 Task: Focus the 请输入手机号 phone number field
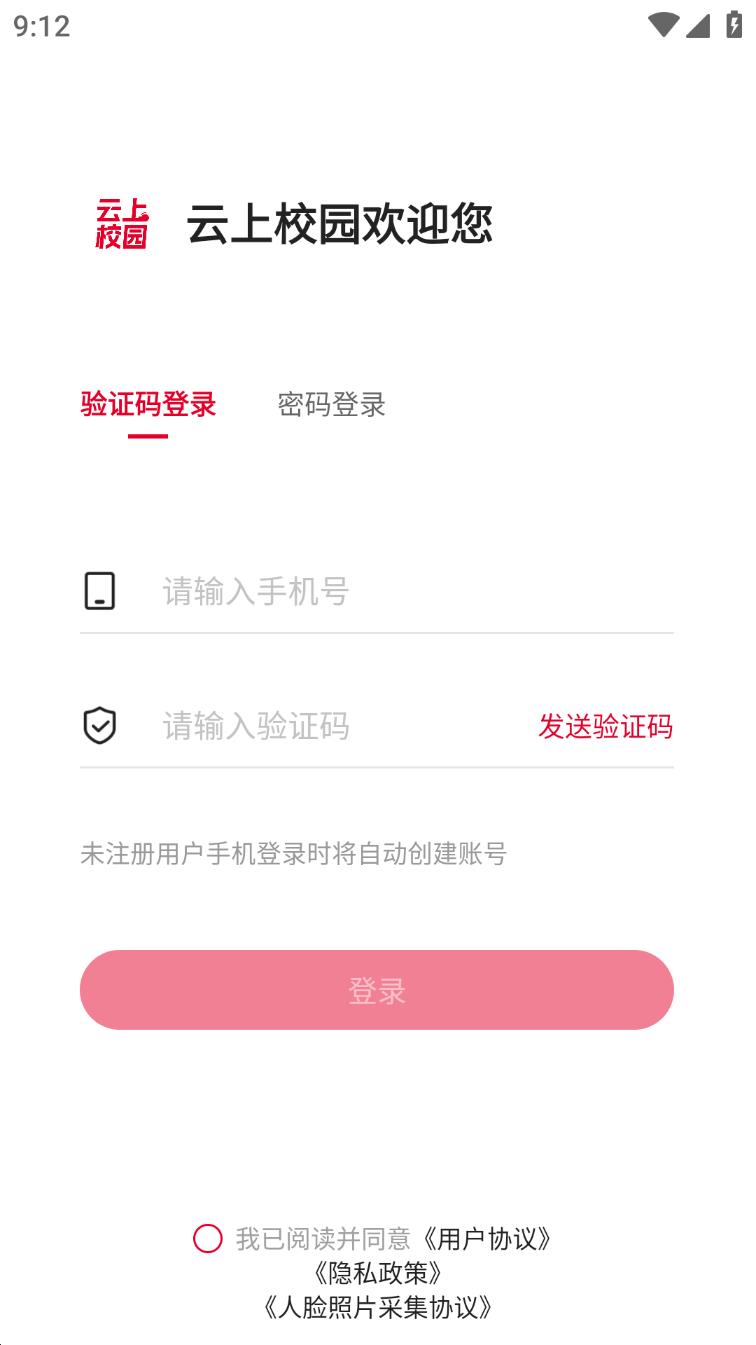(400, 592)
